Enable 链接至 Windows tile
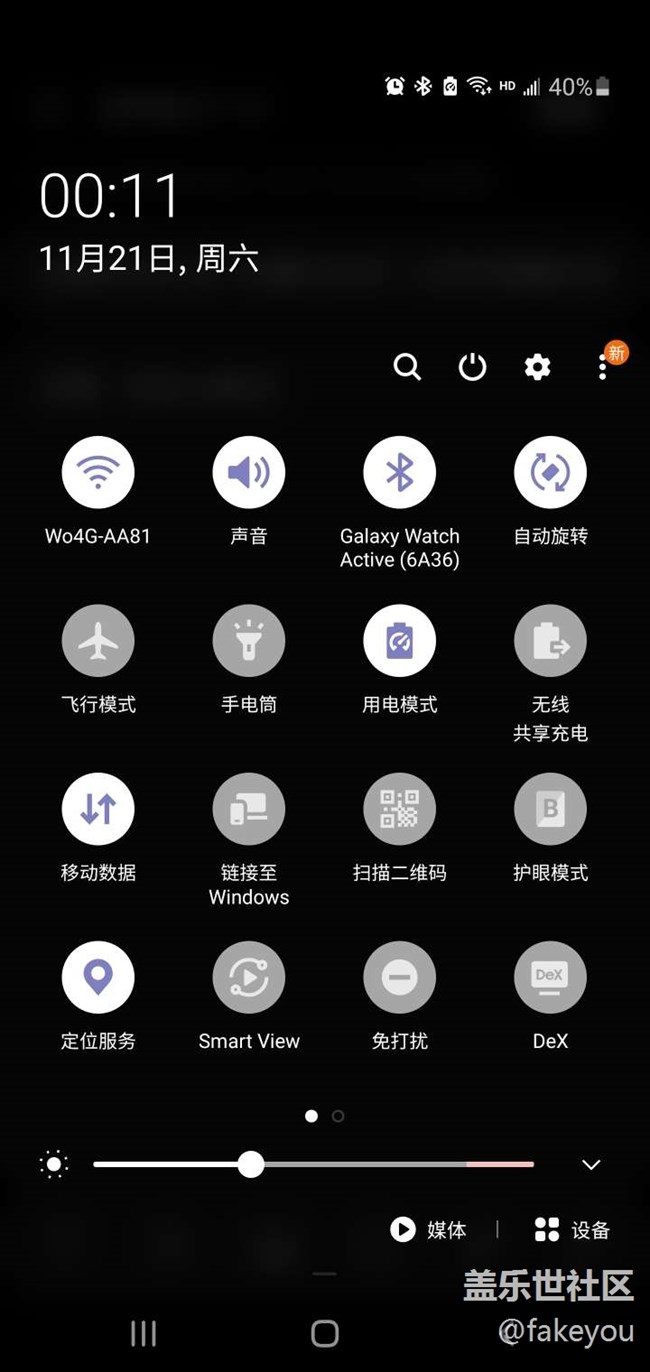This screenshot has height=1372, width=650. (249, 808)
